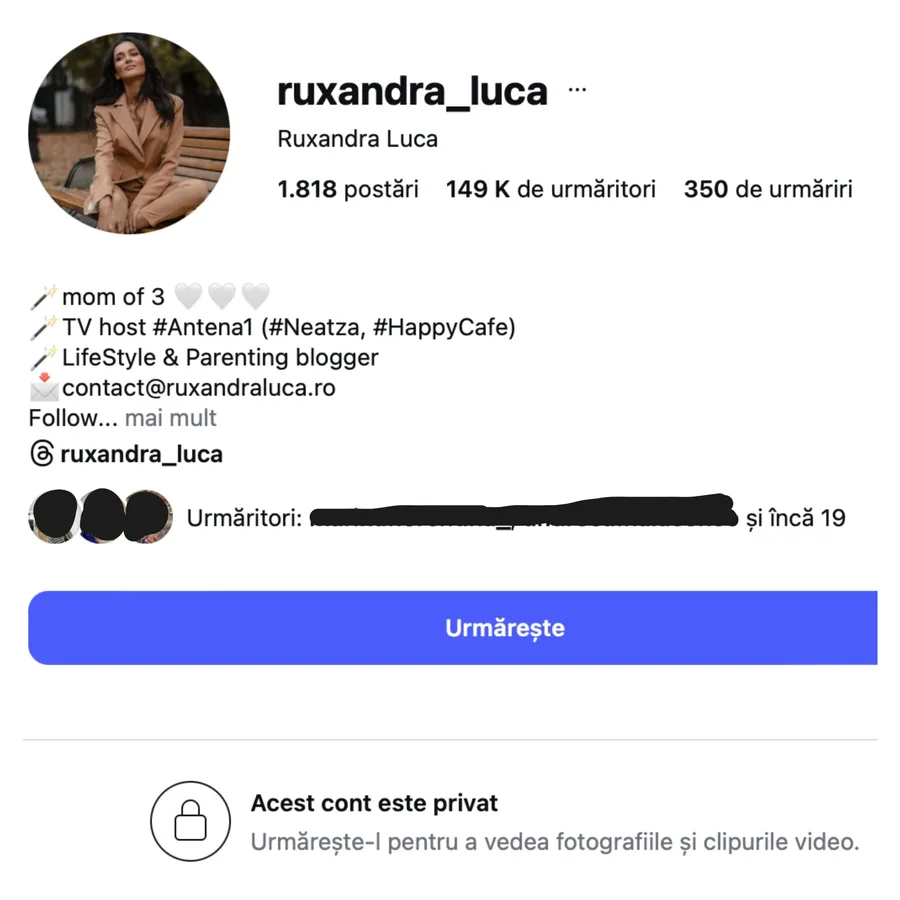Screen dimensions: 900x900
Task: Open the three-dot options menu
Action: (577, 90)
